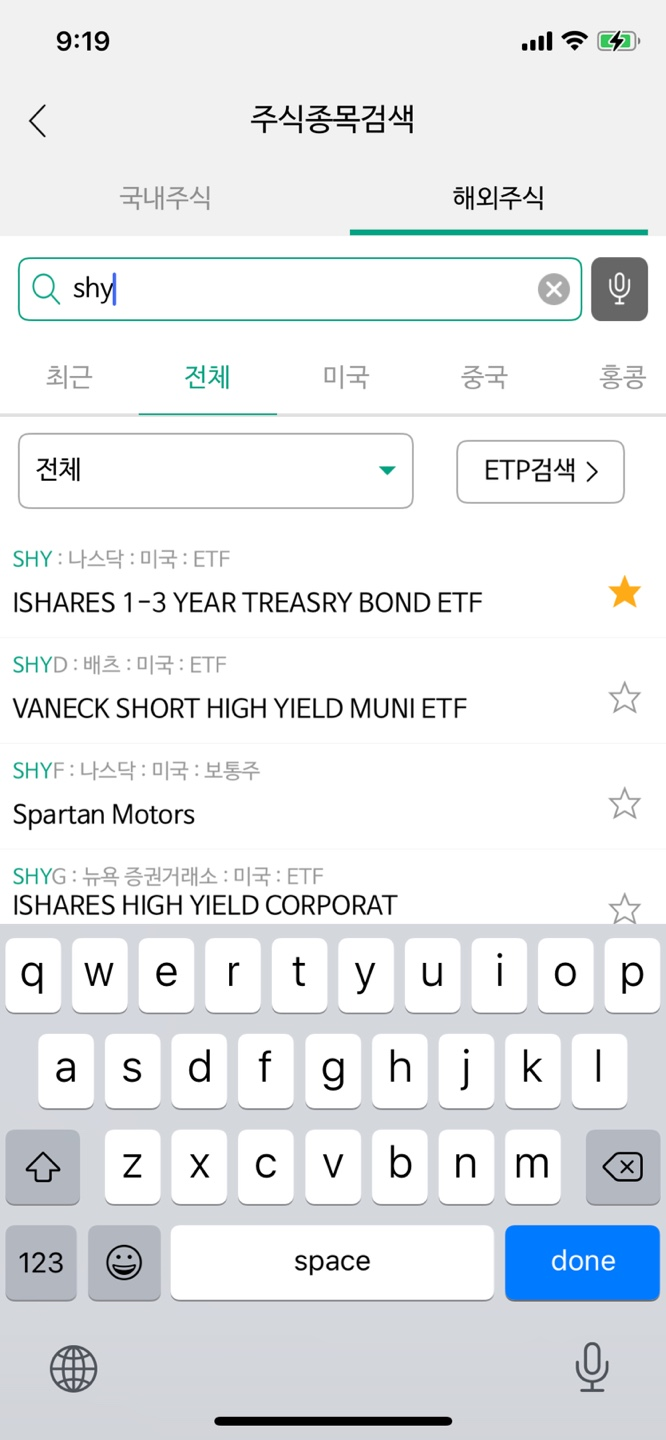The width and height of the screenshot is (666, 1440).
Task: Open the Spartan Motors result
Action: (x=104, y=814)
